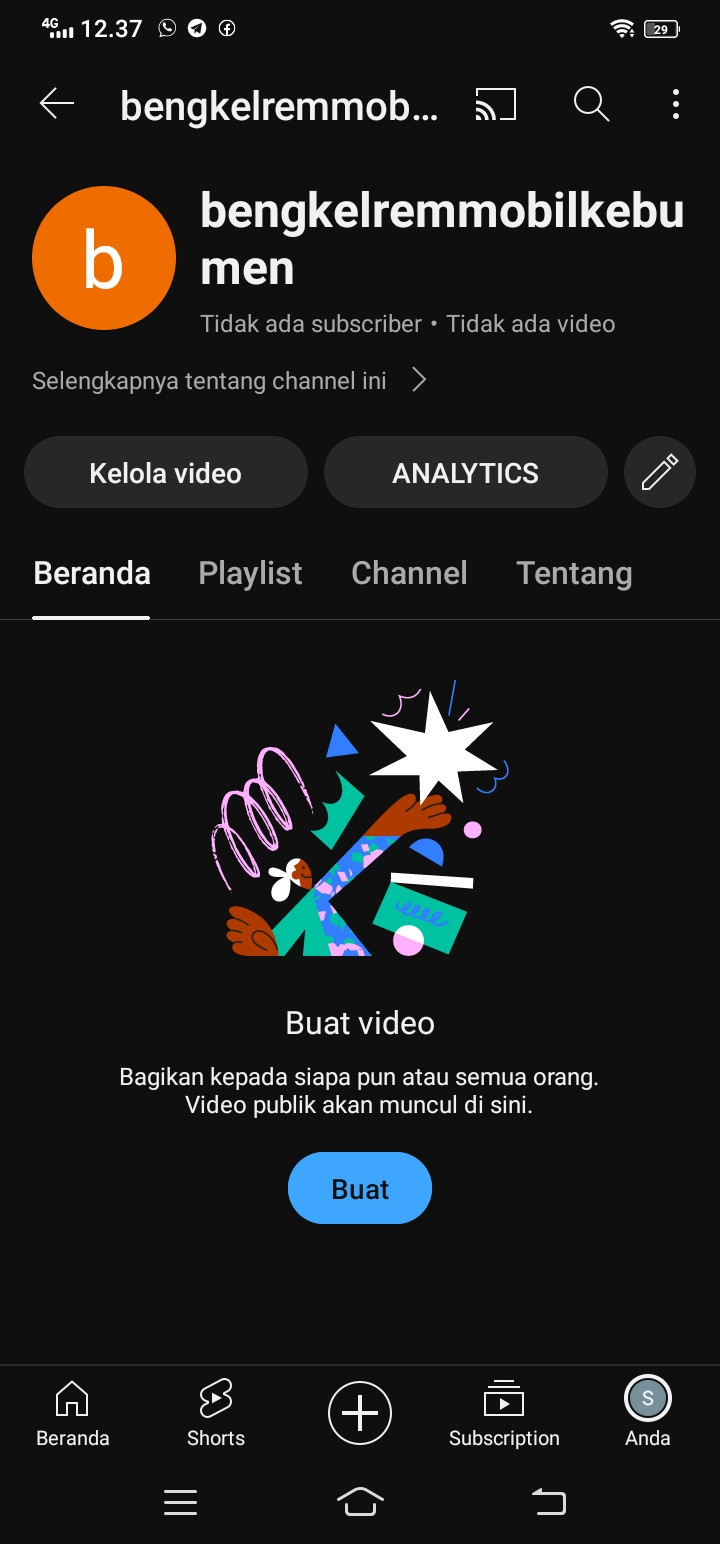Switch to the Tentang tab
Image resolution: width=720 pixels, height=1544 pixels.
[574, 573]
